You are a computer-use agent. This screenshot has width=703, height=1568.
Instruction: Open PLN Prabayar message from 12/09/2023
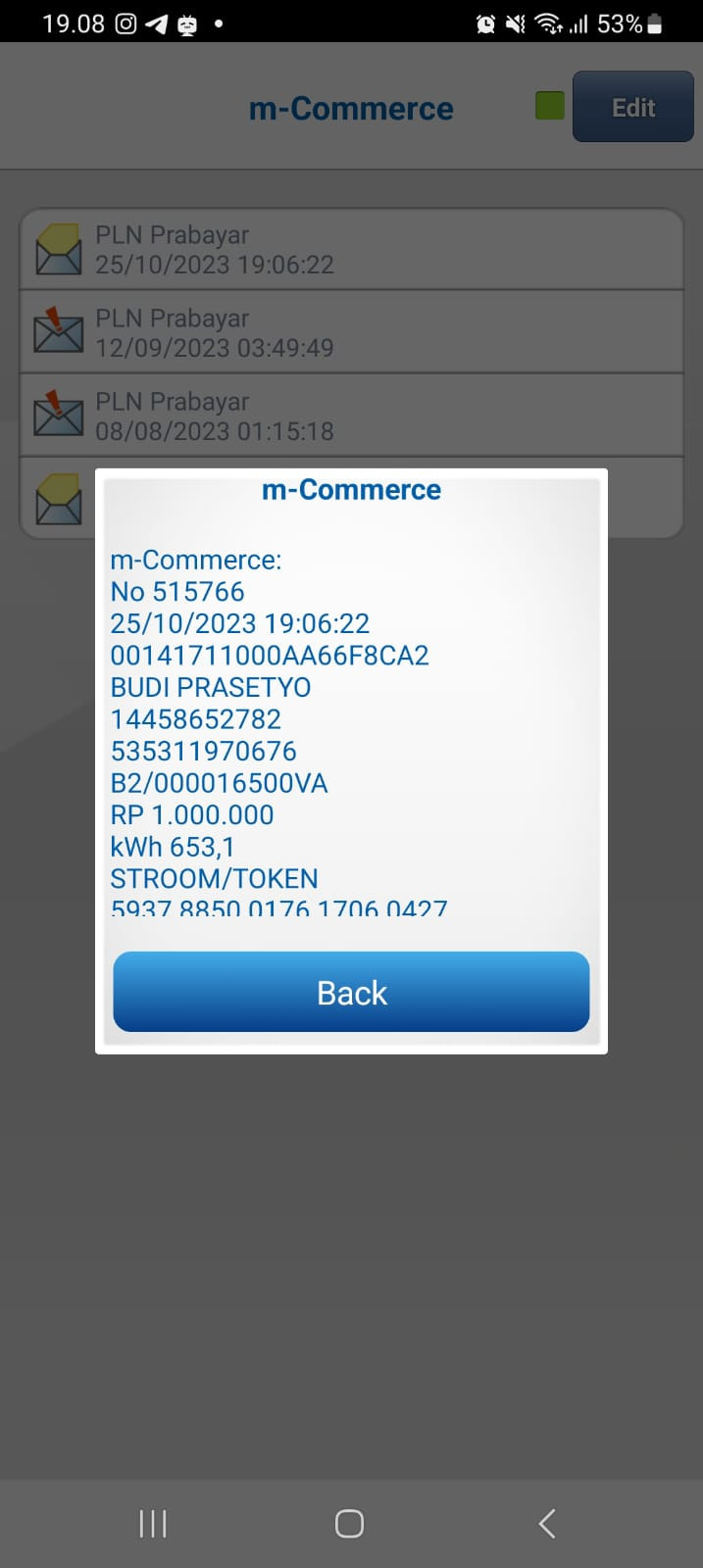[351, 332]
